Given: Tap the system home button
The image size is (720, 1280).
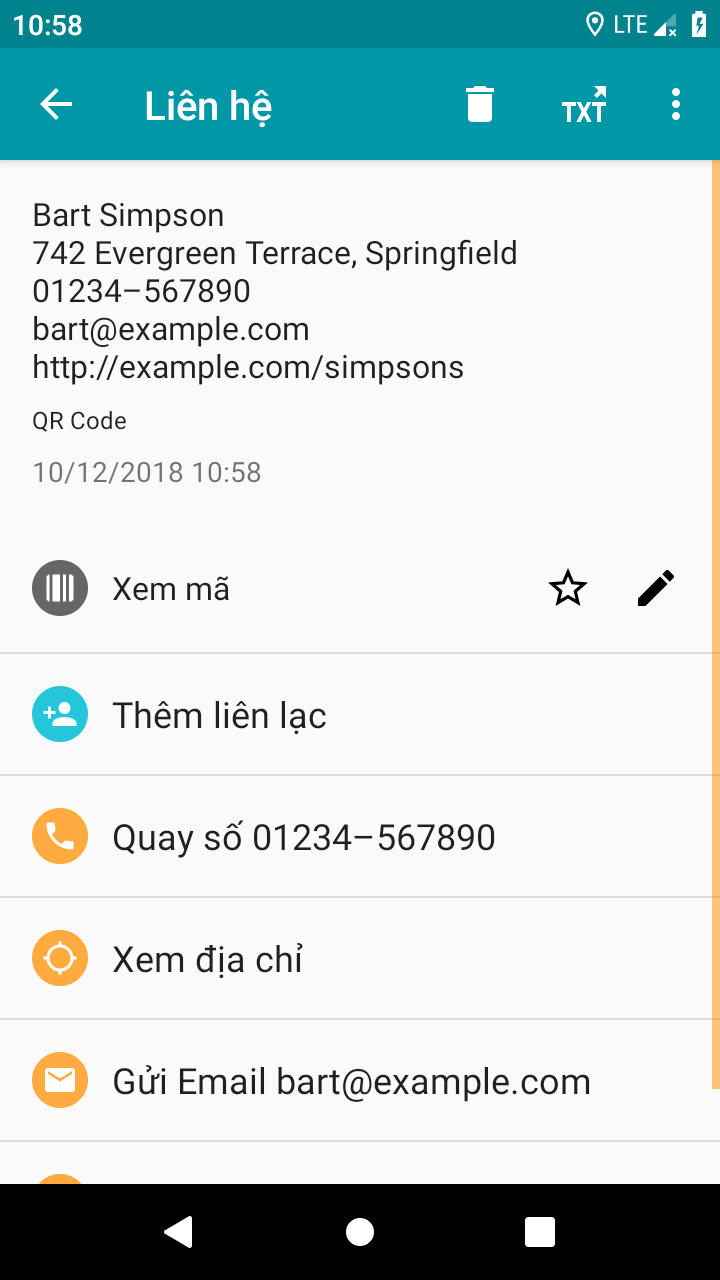Looking at the screenshot, I should click(360, 1232).
